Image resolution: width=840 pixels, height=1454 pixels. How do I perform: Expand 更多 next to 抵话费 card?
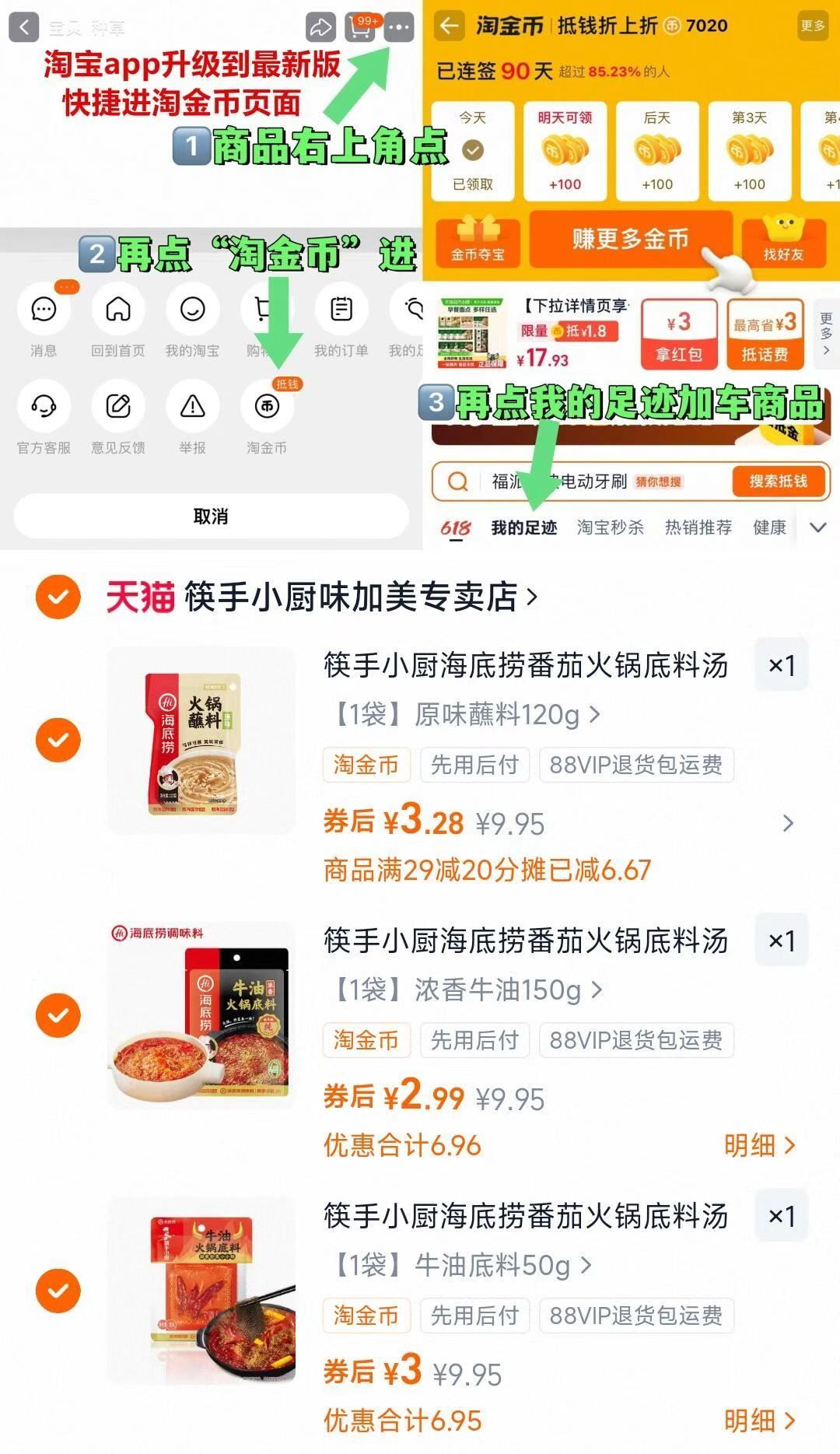coord(827,335)
